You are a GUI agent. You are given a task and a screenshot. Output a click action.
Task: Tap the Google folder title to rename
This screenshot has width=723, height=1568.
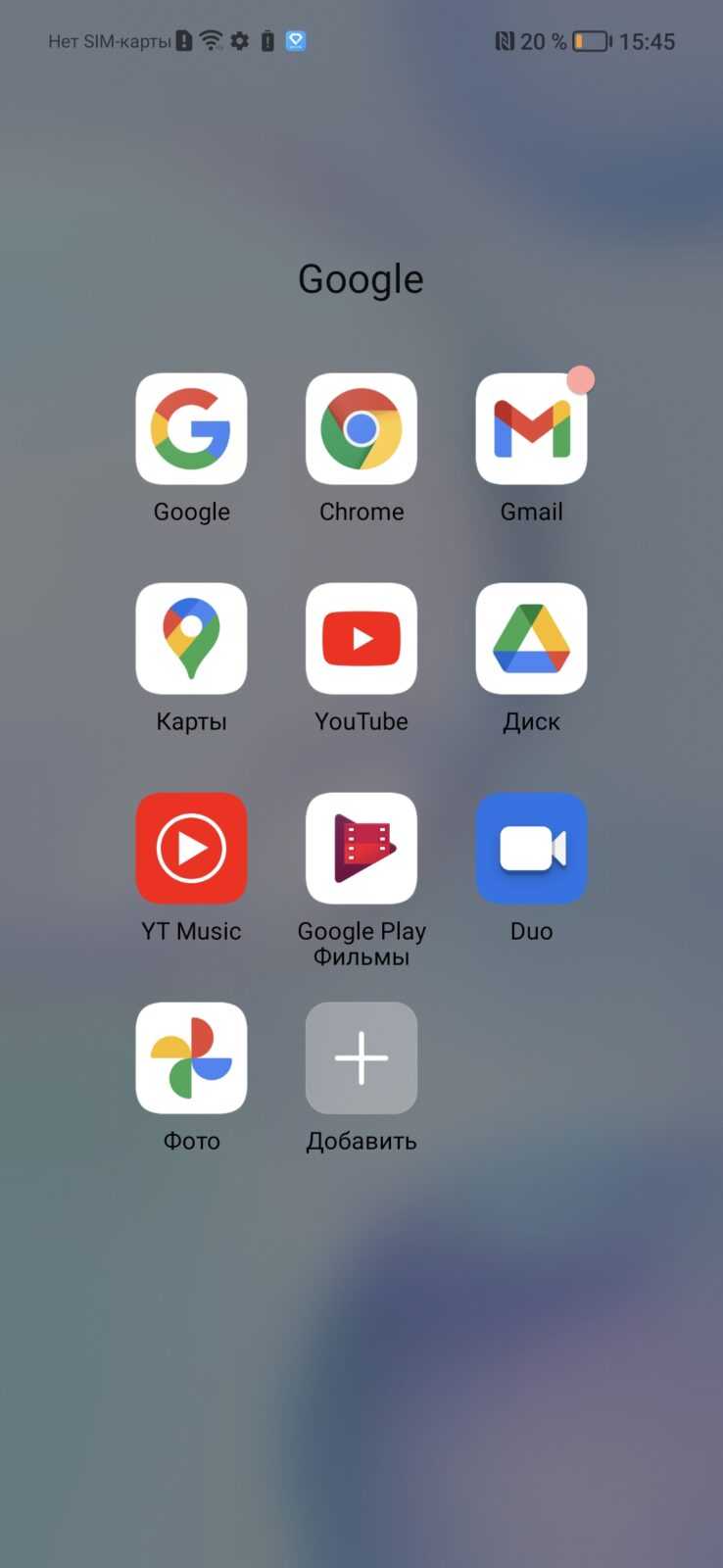361,280
